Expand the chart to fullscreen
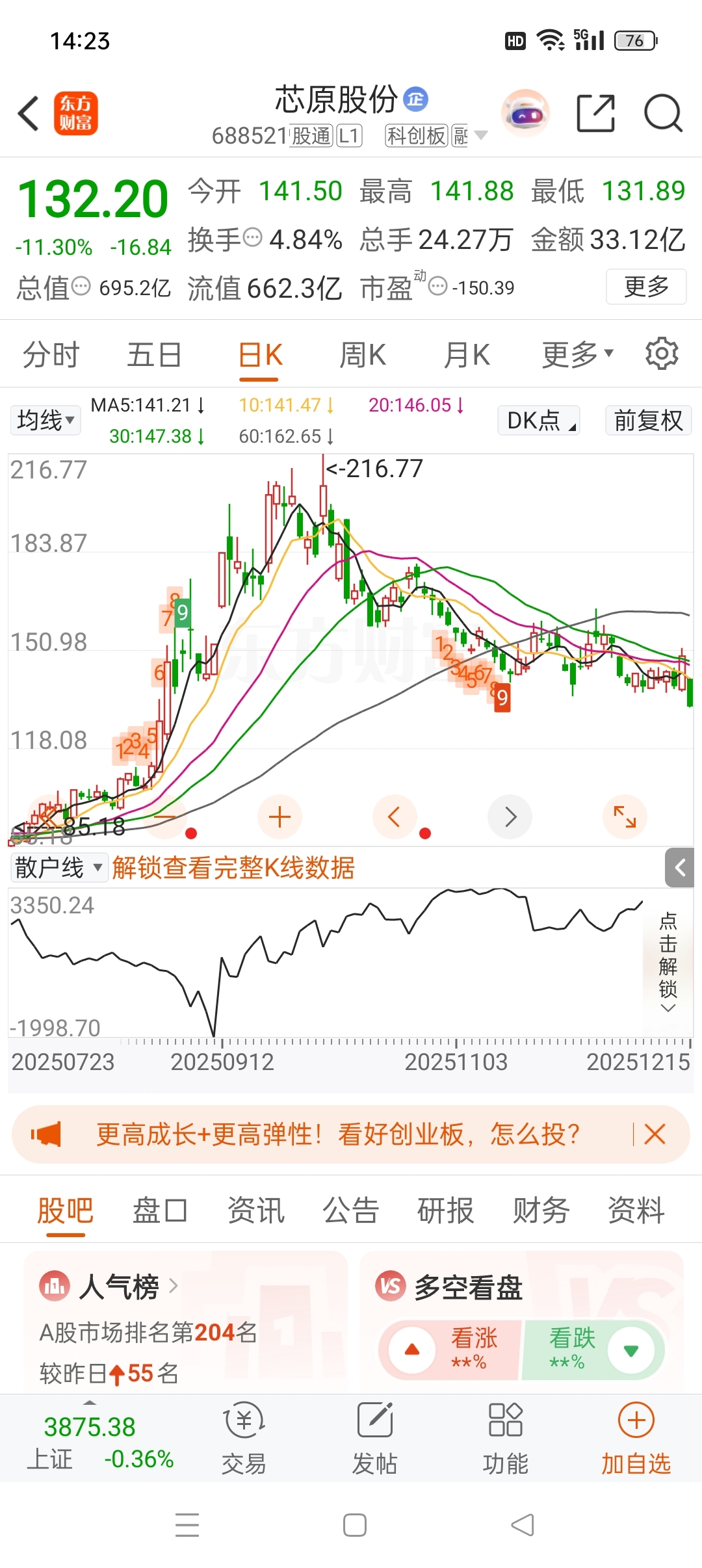This screenshot has width=702, height=1568. click(625, 817)
